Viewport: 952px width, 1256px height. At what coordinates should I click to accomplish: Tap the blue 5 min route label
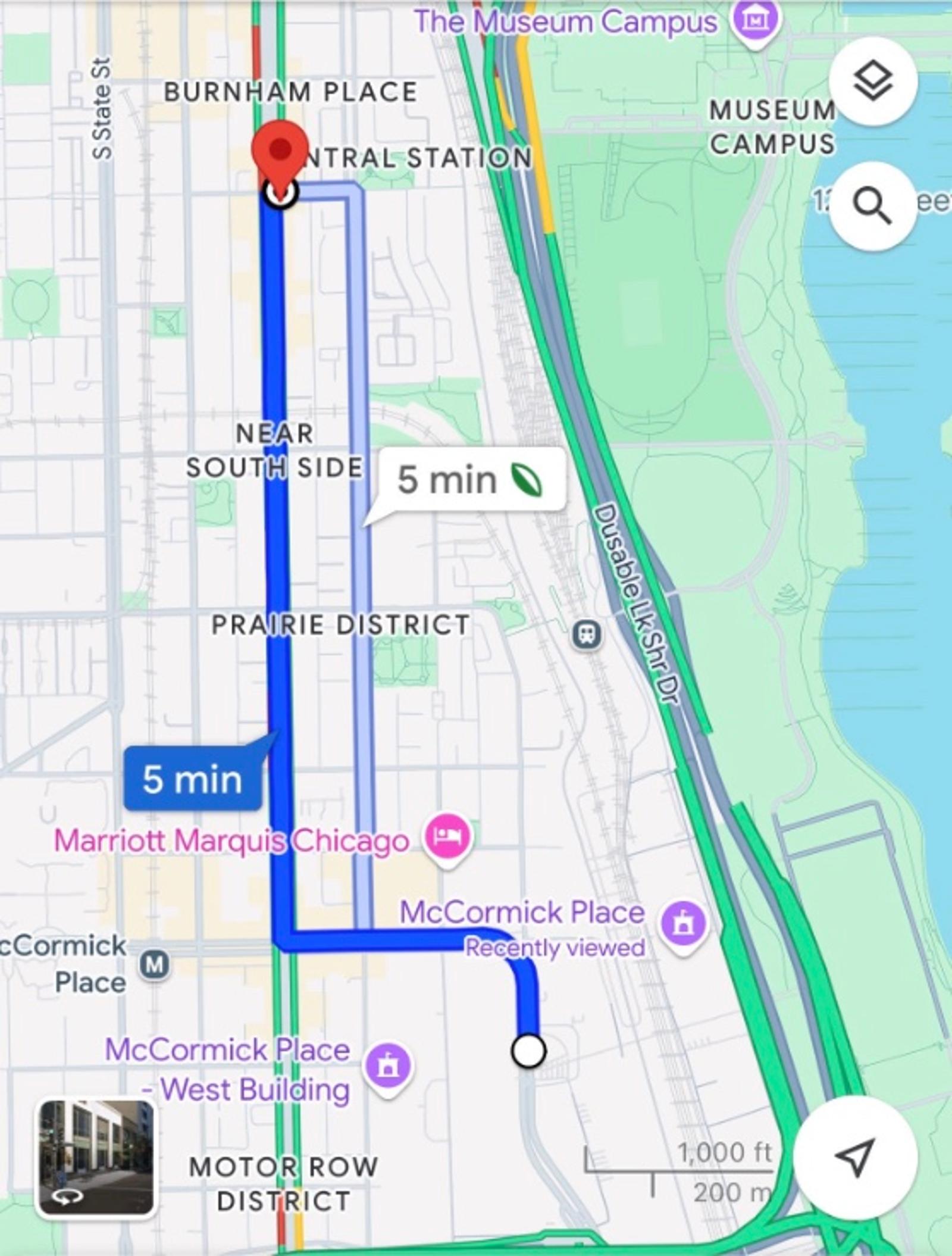192,779
